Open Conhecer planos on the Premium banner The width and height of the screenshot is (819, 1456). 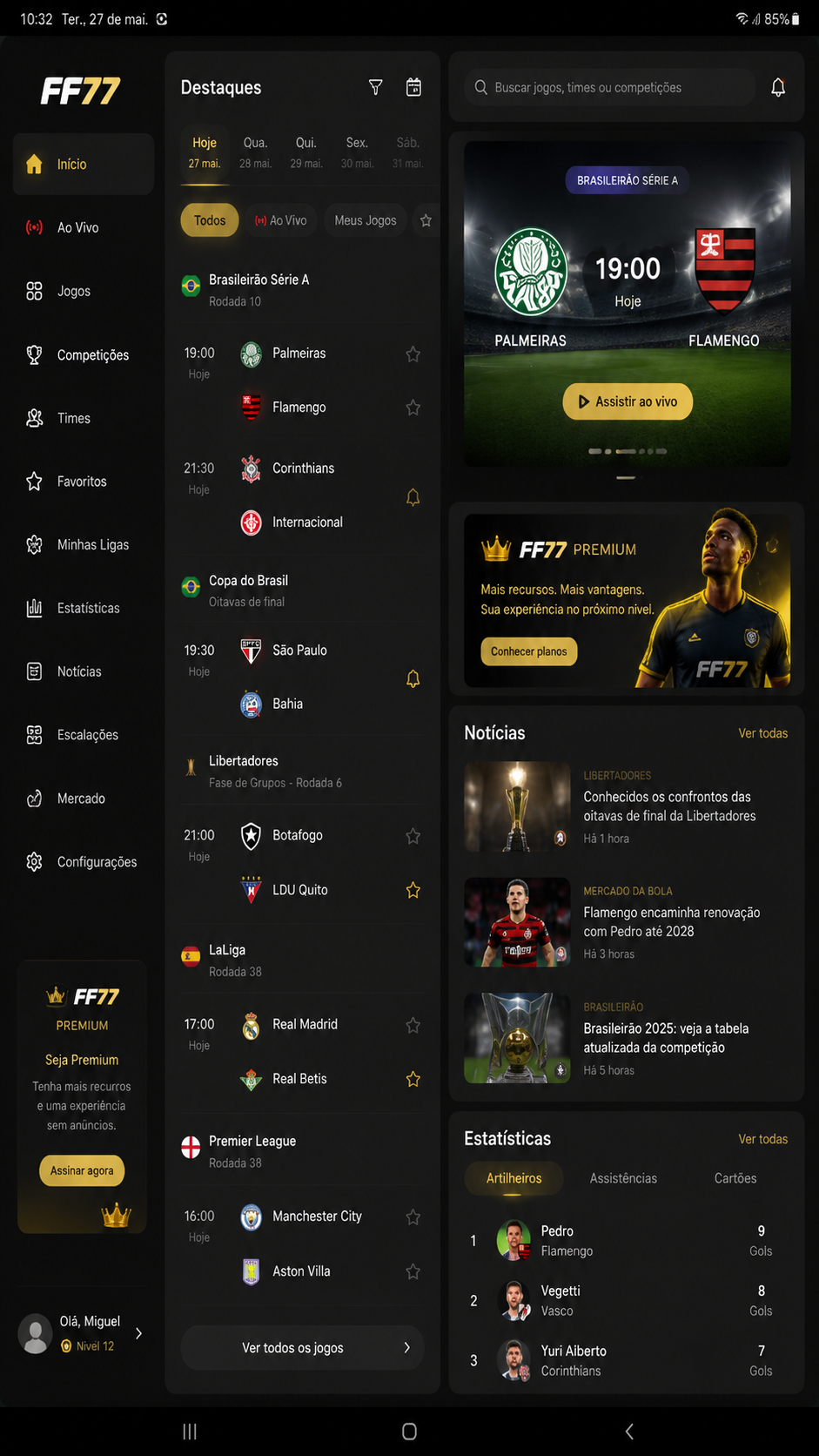tap(528, 651)
